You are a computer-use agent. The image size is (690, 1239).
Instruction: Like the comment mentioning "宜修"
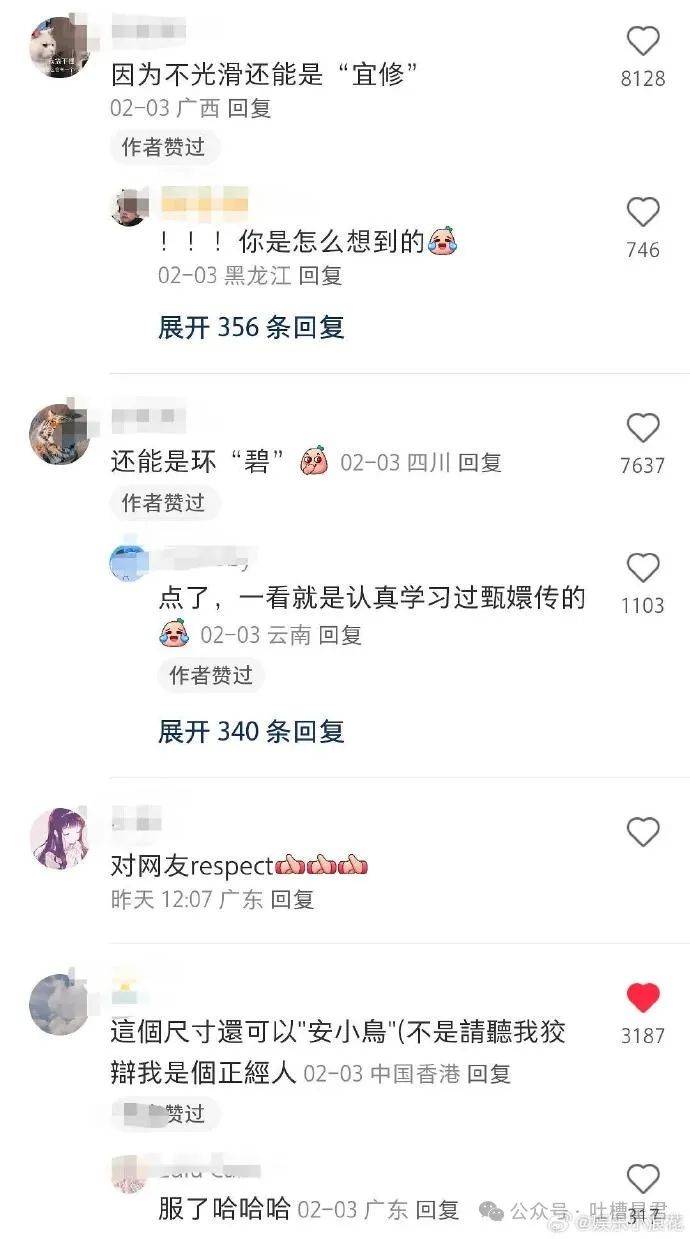[x=643, y=42]
